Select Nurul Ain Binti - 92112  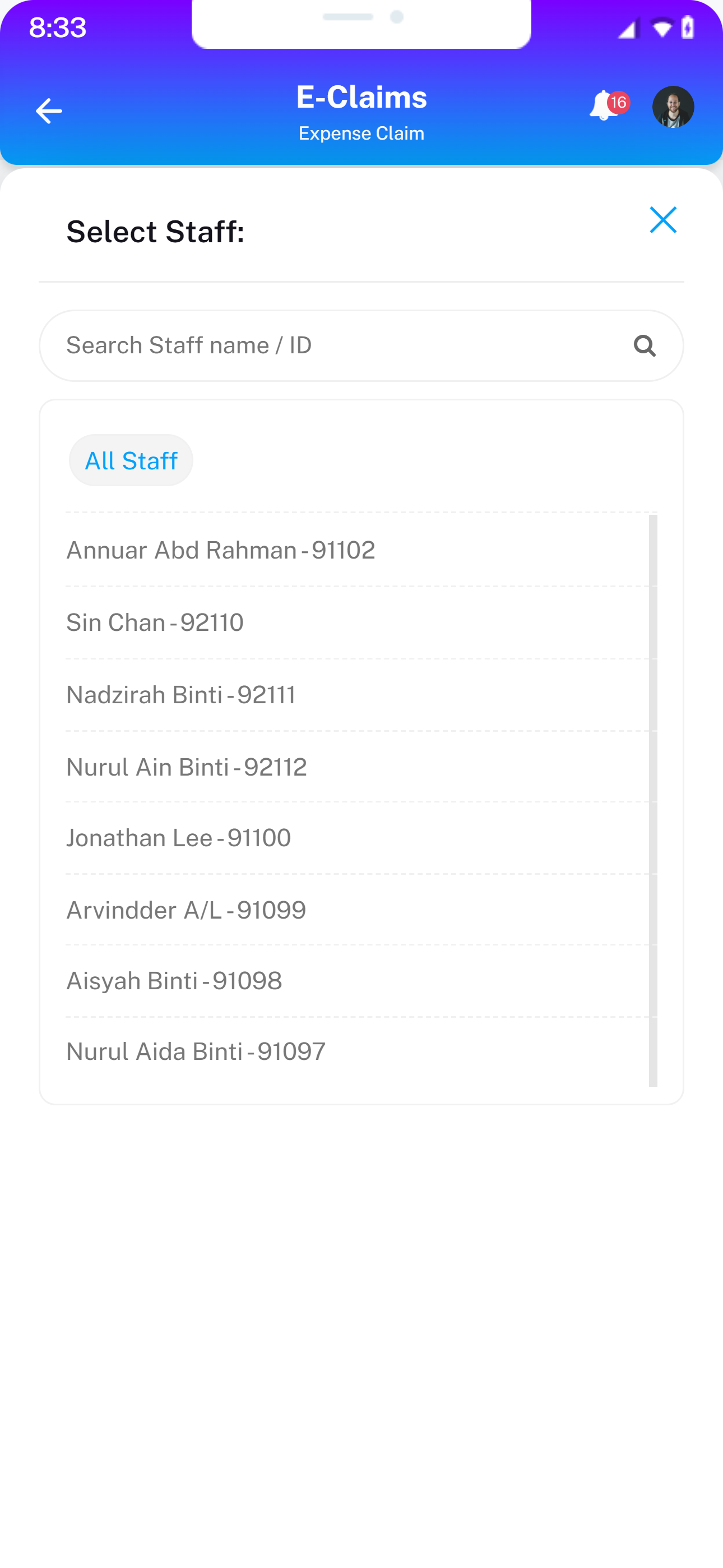click(x=186, y=767)
